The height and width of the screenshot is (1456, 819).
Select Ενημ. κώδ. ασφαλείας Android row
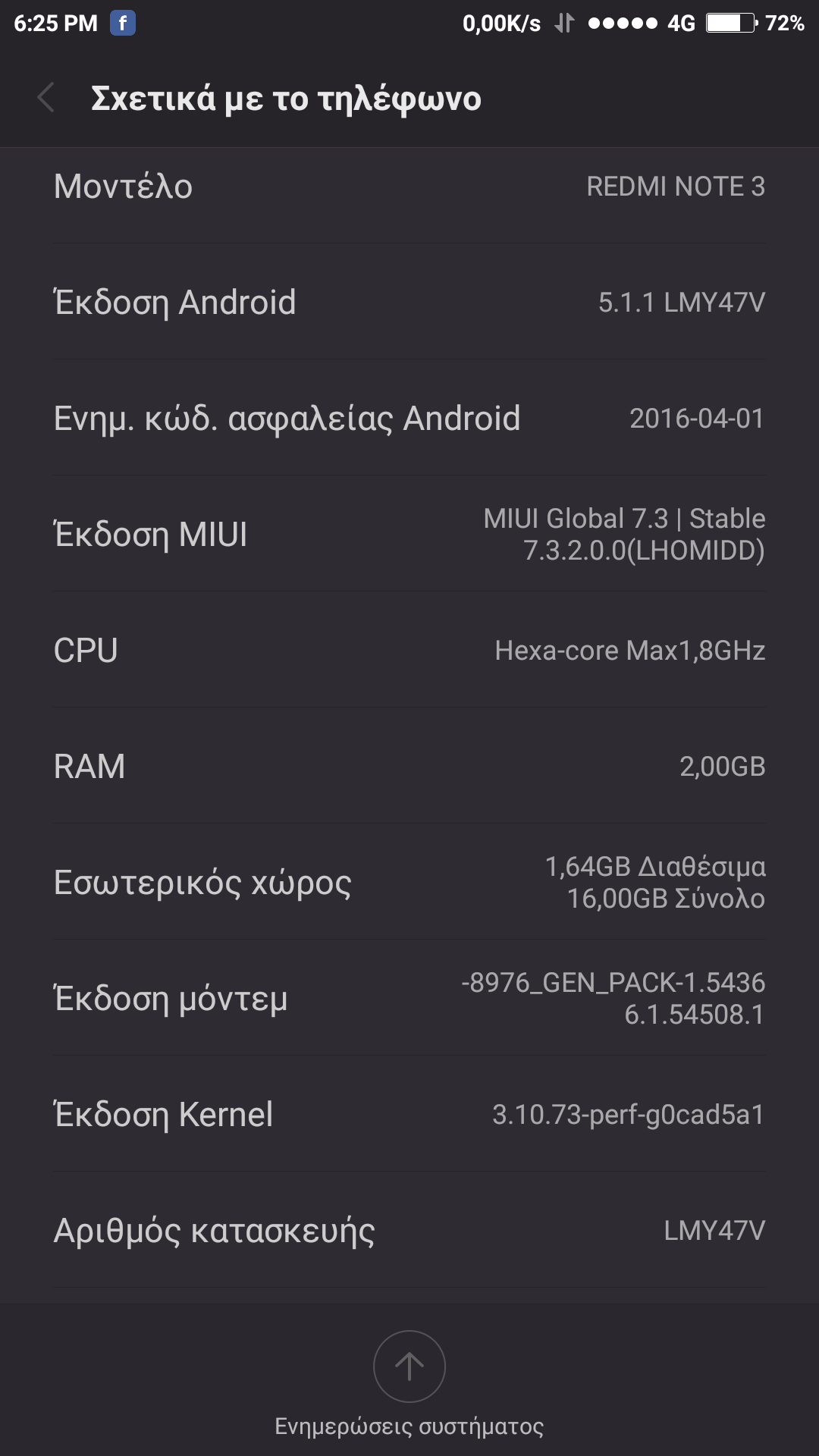click(409, 419)
